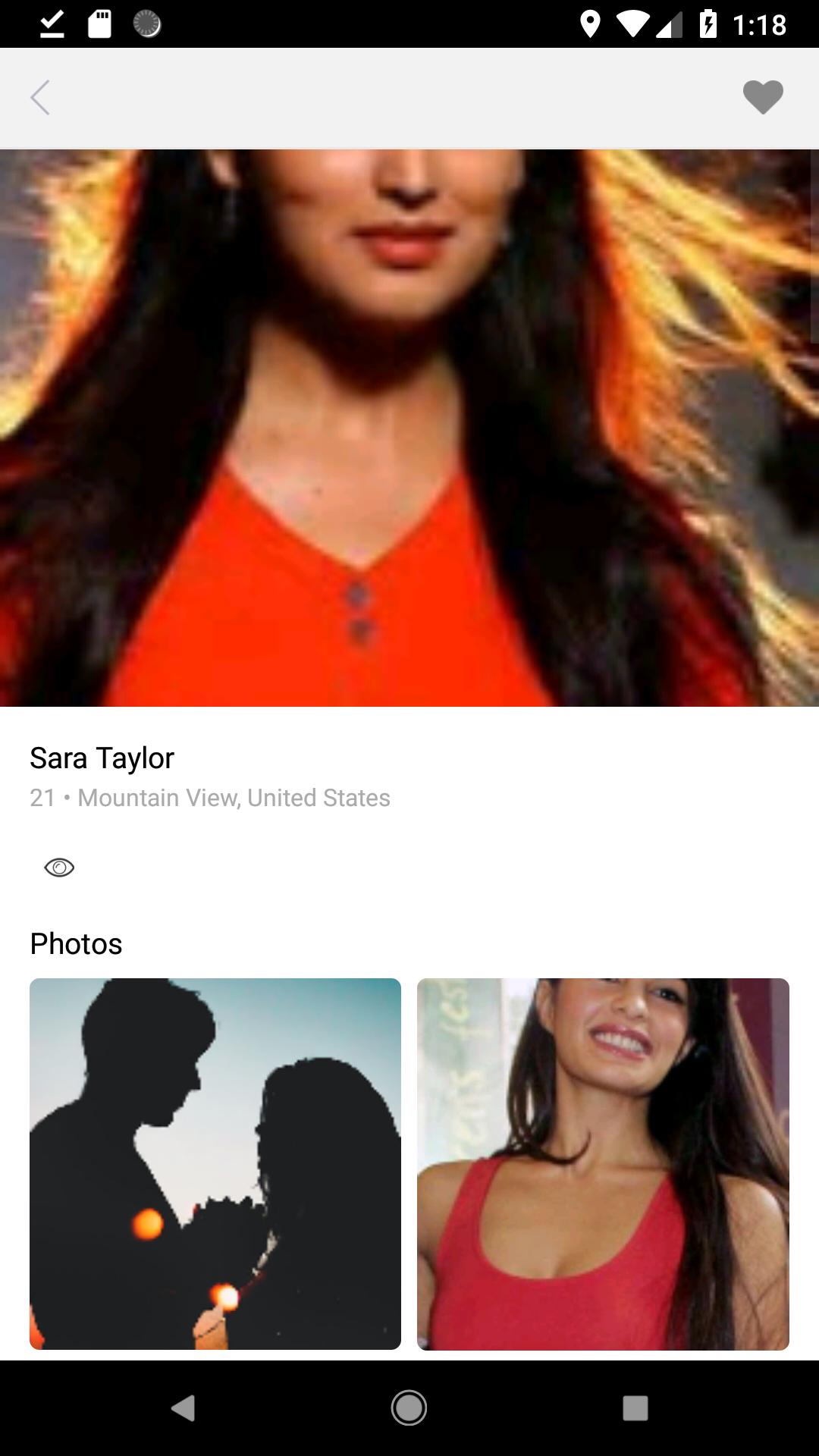Open the system recent apps view
Viewport: 819px width, 1456px height.
tap(635, 1408)
